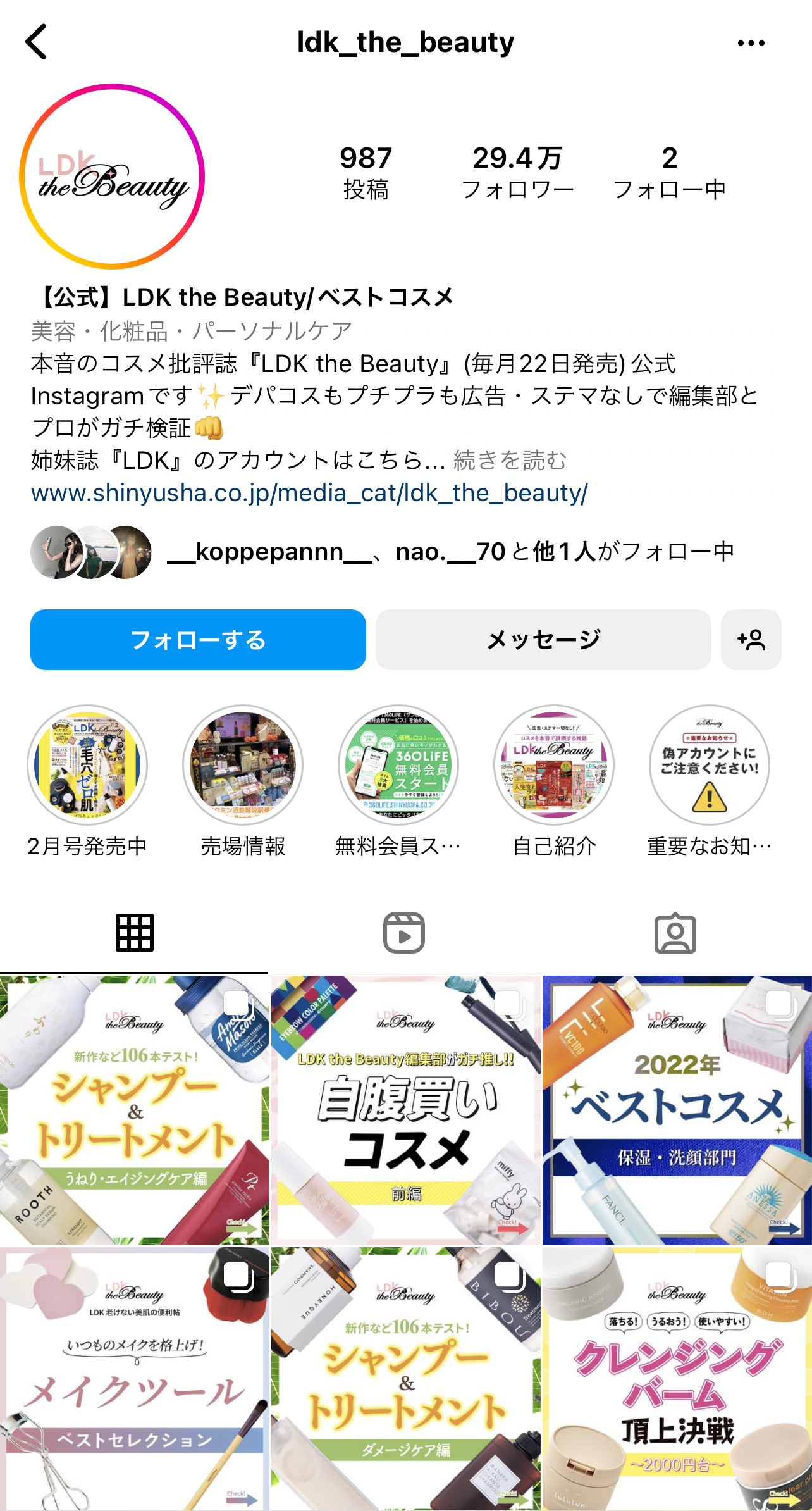Switch to the Reels tab
This screenshot has width=812, height=1511.
point(404,933)
